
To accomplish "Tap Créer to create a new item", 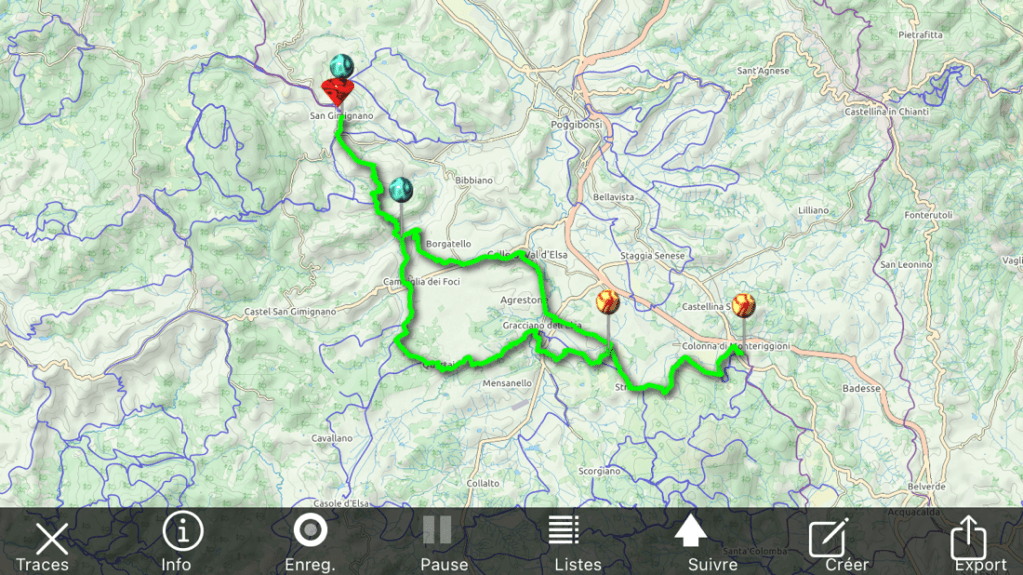I will [x=843, y=543].
